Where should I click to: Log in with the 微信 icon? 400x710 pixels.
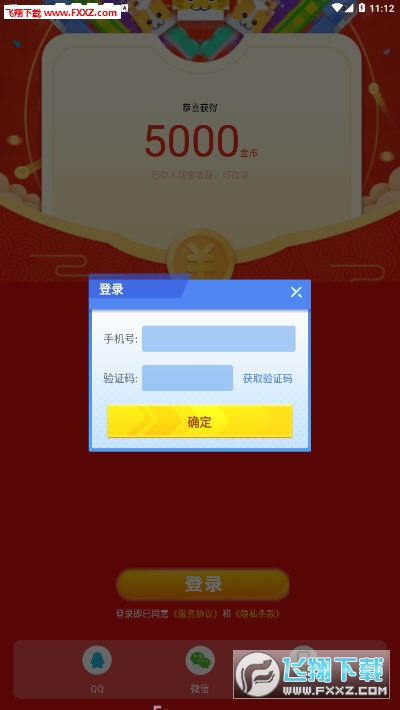click(200, 661)
